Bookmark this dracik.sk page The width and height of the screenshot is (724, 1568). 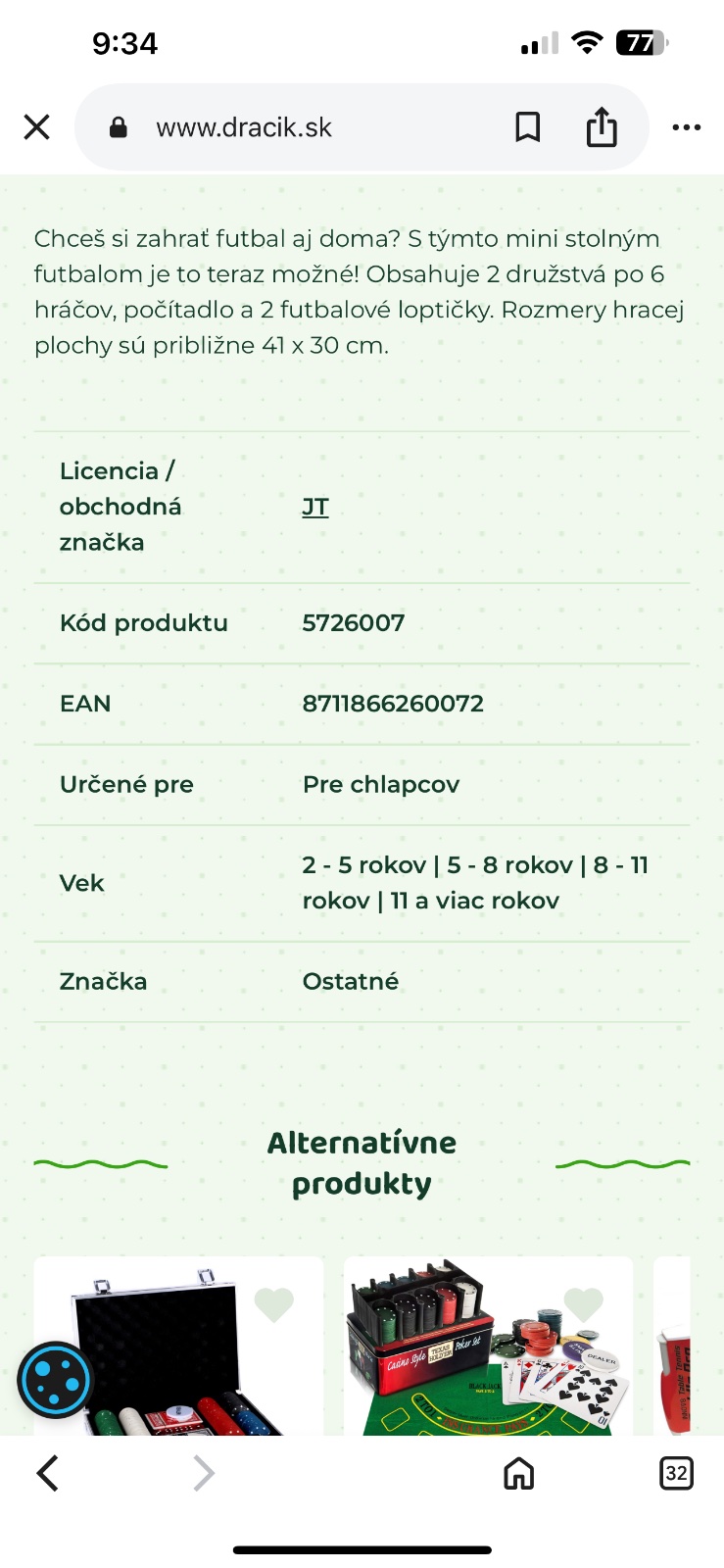(527, 127)
